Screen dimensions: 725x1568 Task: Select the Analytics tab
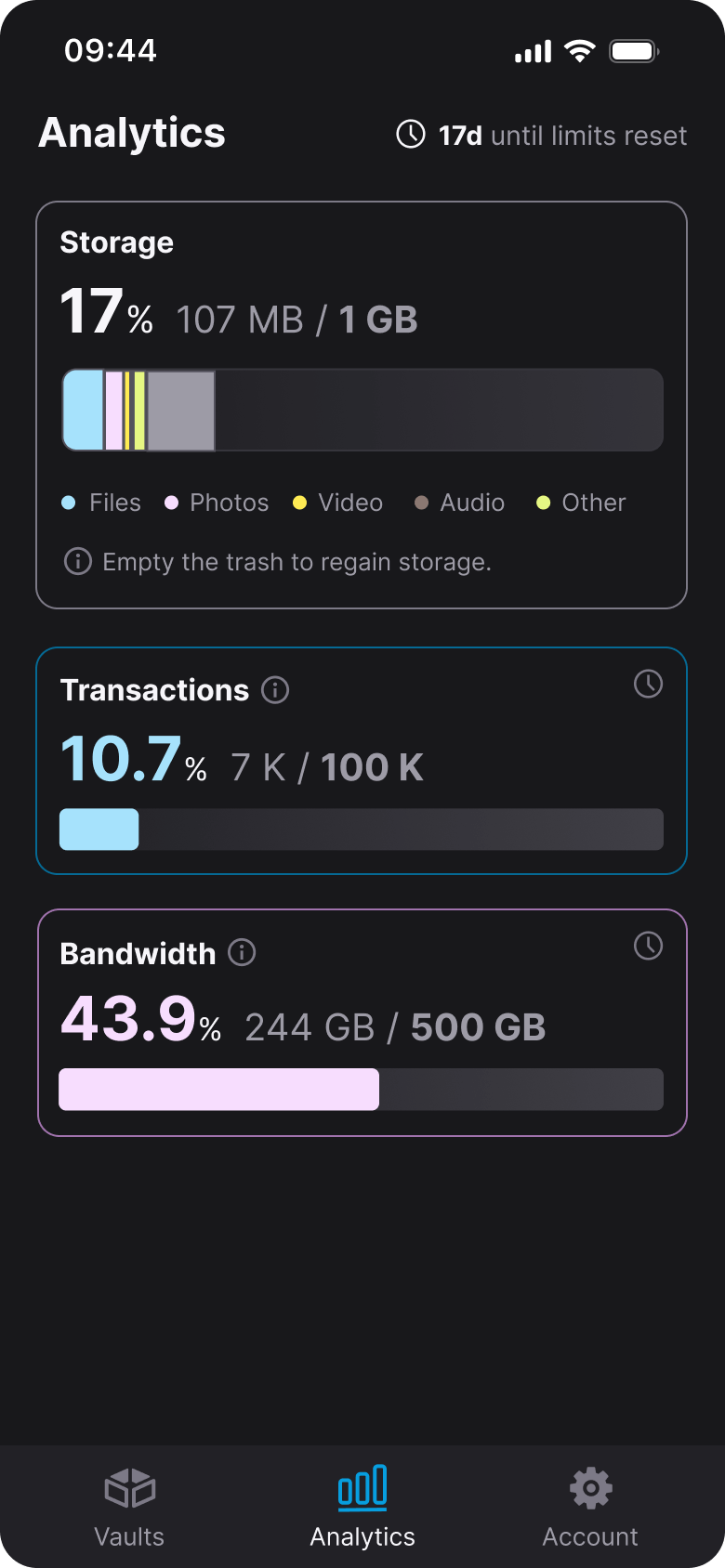click(362, 1507)
